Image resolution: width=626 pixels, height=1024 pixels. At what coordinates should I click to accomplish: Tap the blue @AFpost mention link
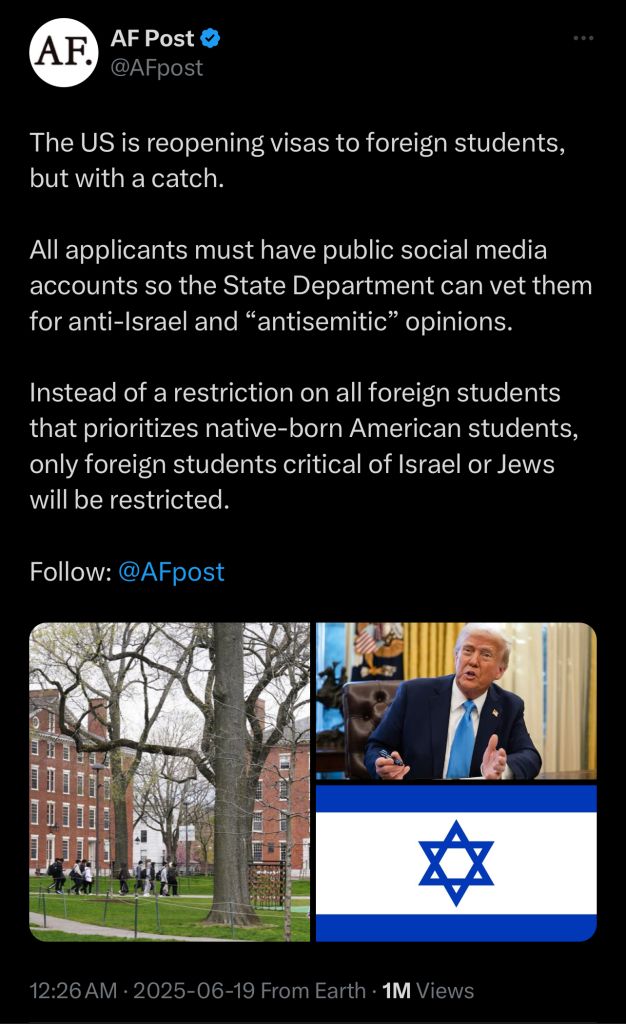click(x=171, y=571)
